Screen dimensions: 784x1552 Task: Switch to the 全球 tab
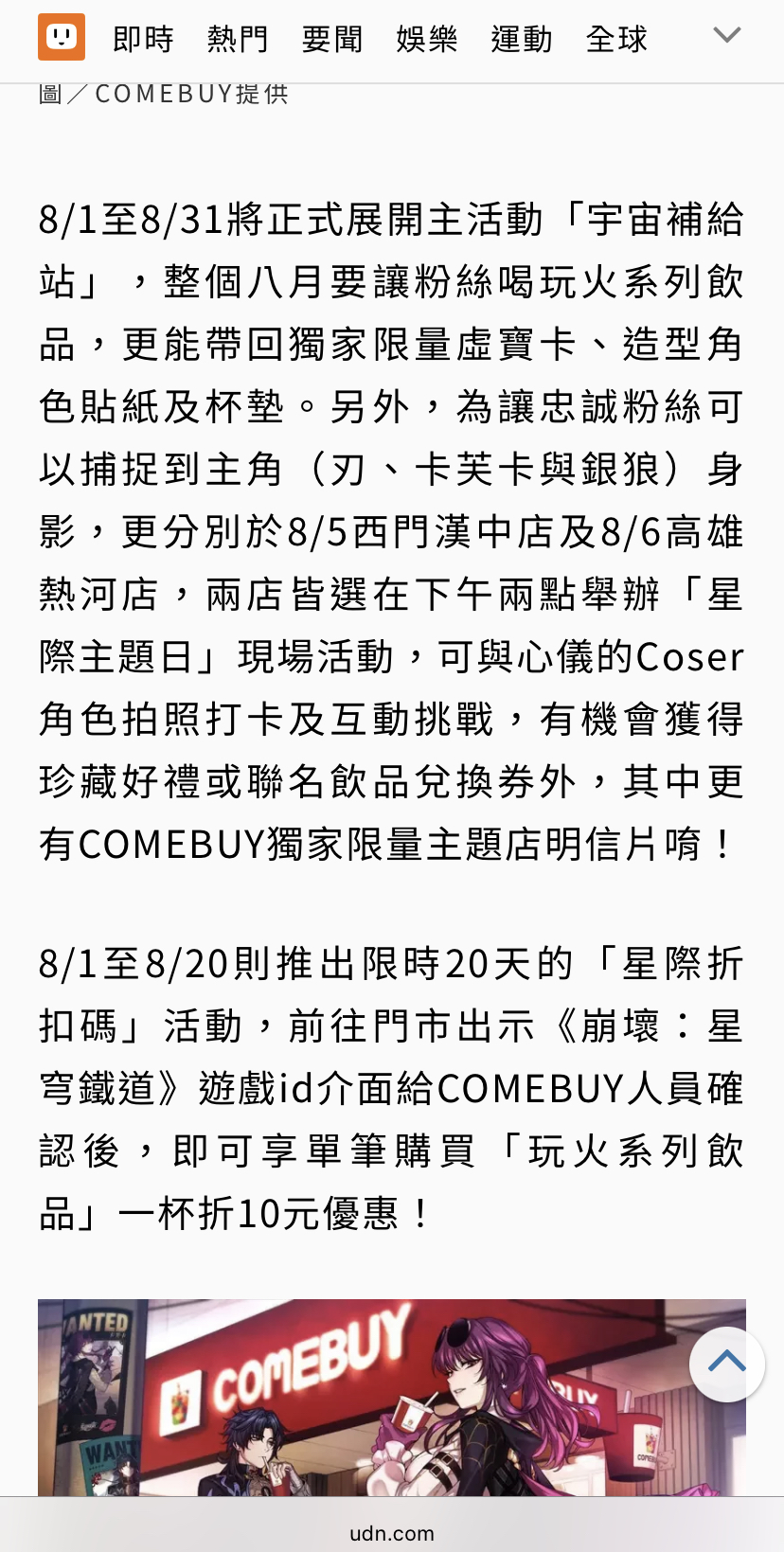point(616,39)
